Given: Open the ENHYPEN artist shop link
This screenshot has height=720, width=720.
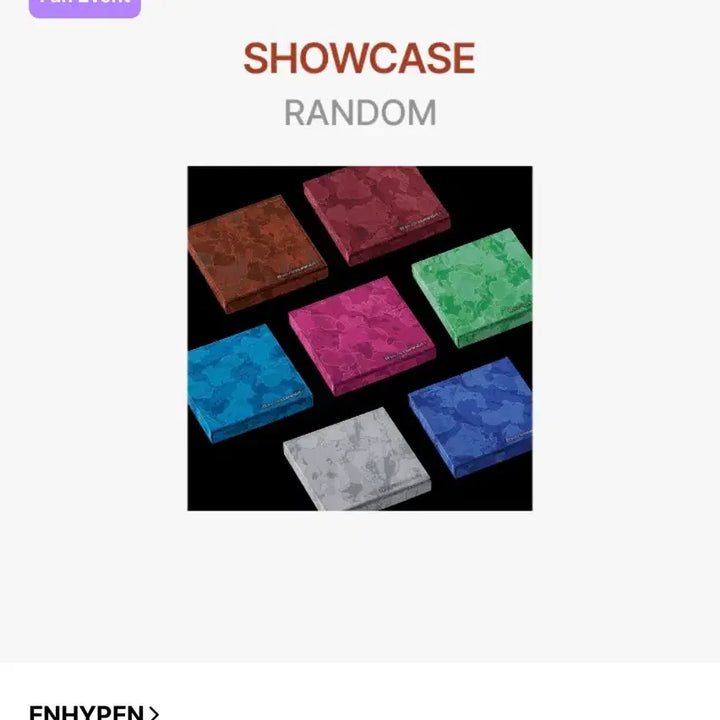Looking at the screenshot, I should [x=94, y=711].
